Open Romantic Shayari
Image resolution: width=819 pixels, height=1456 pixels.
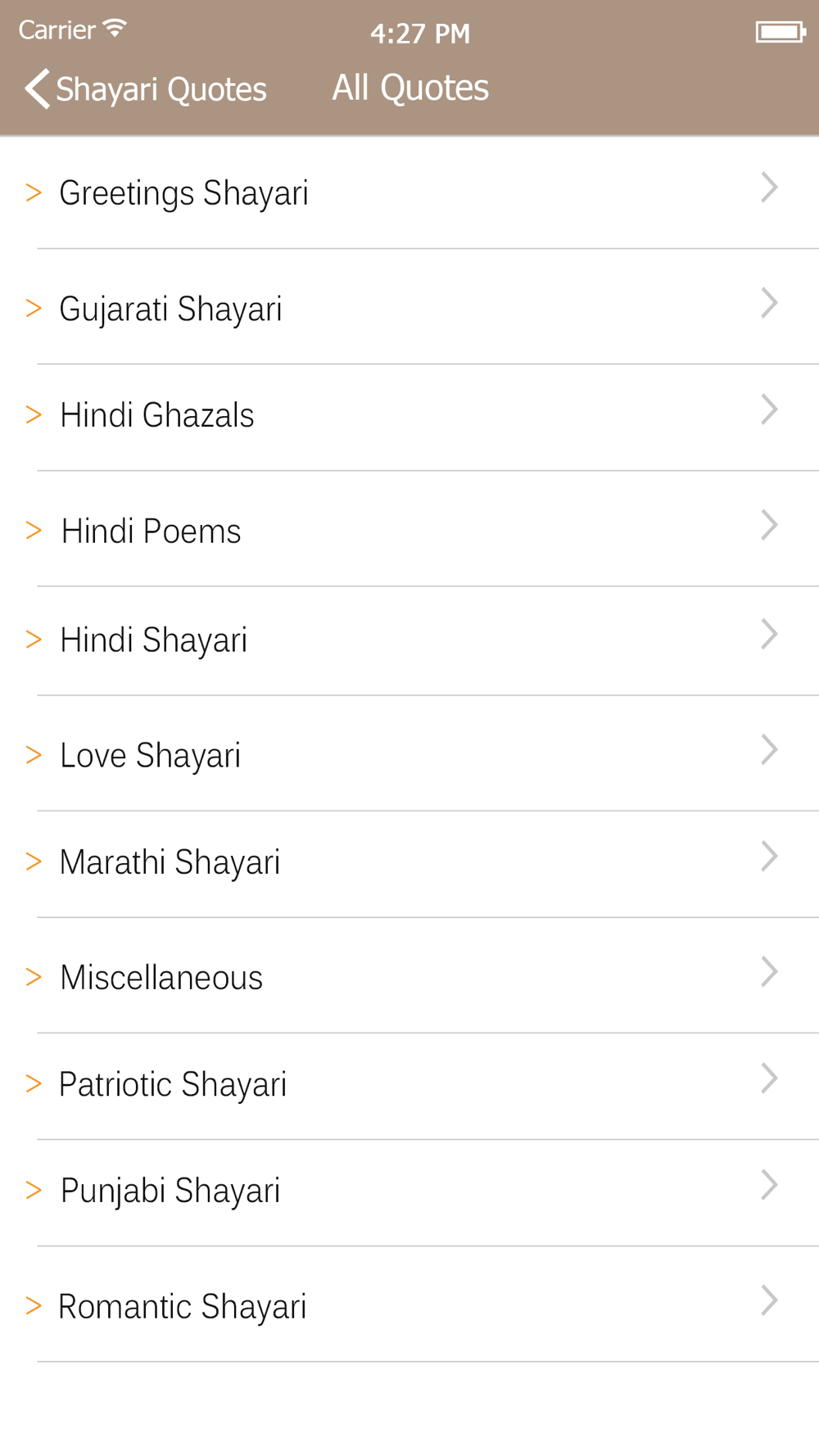[x=409, y=1305]
